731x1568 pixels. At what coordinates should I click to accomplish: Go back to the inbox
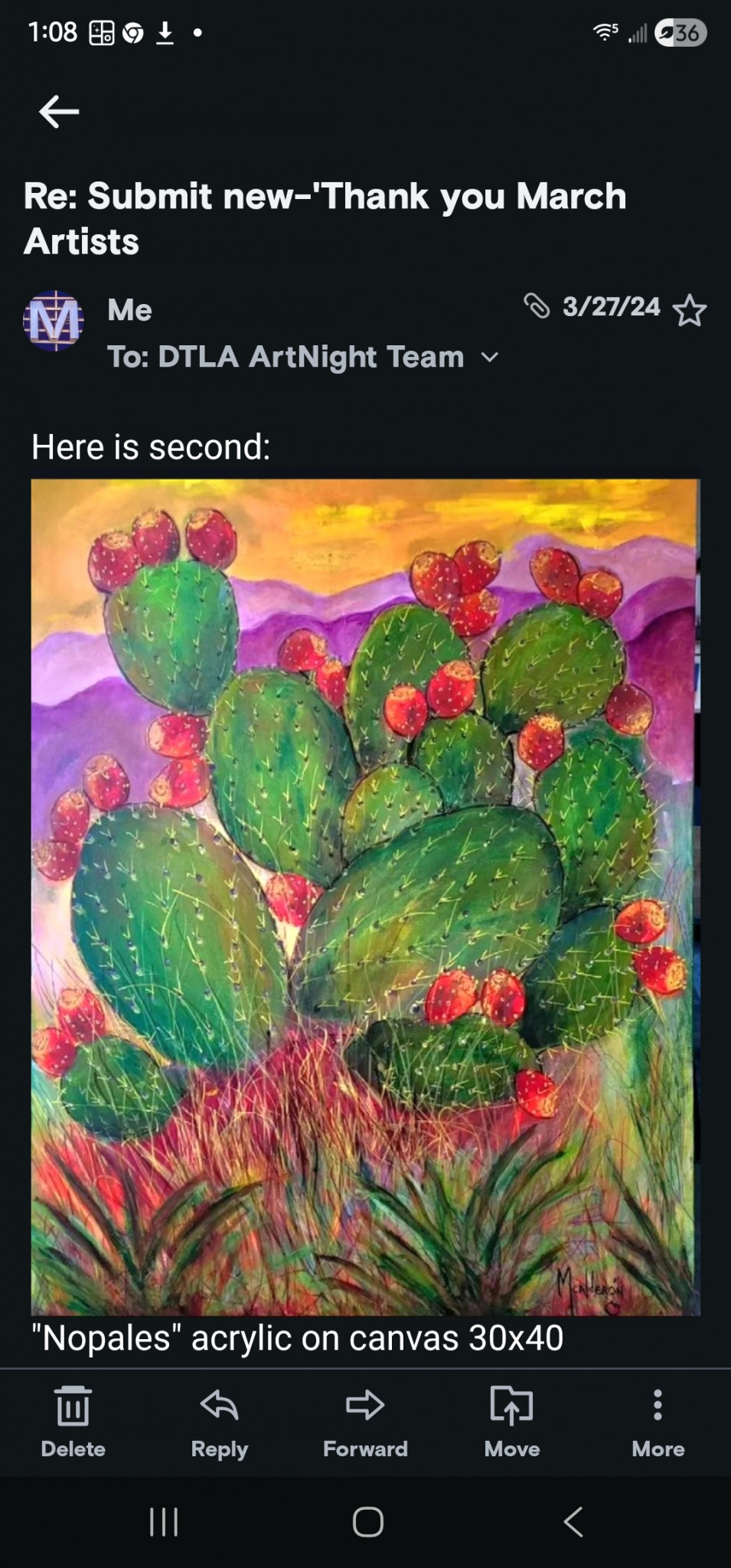[x=59, y=112]
